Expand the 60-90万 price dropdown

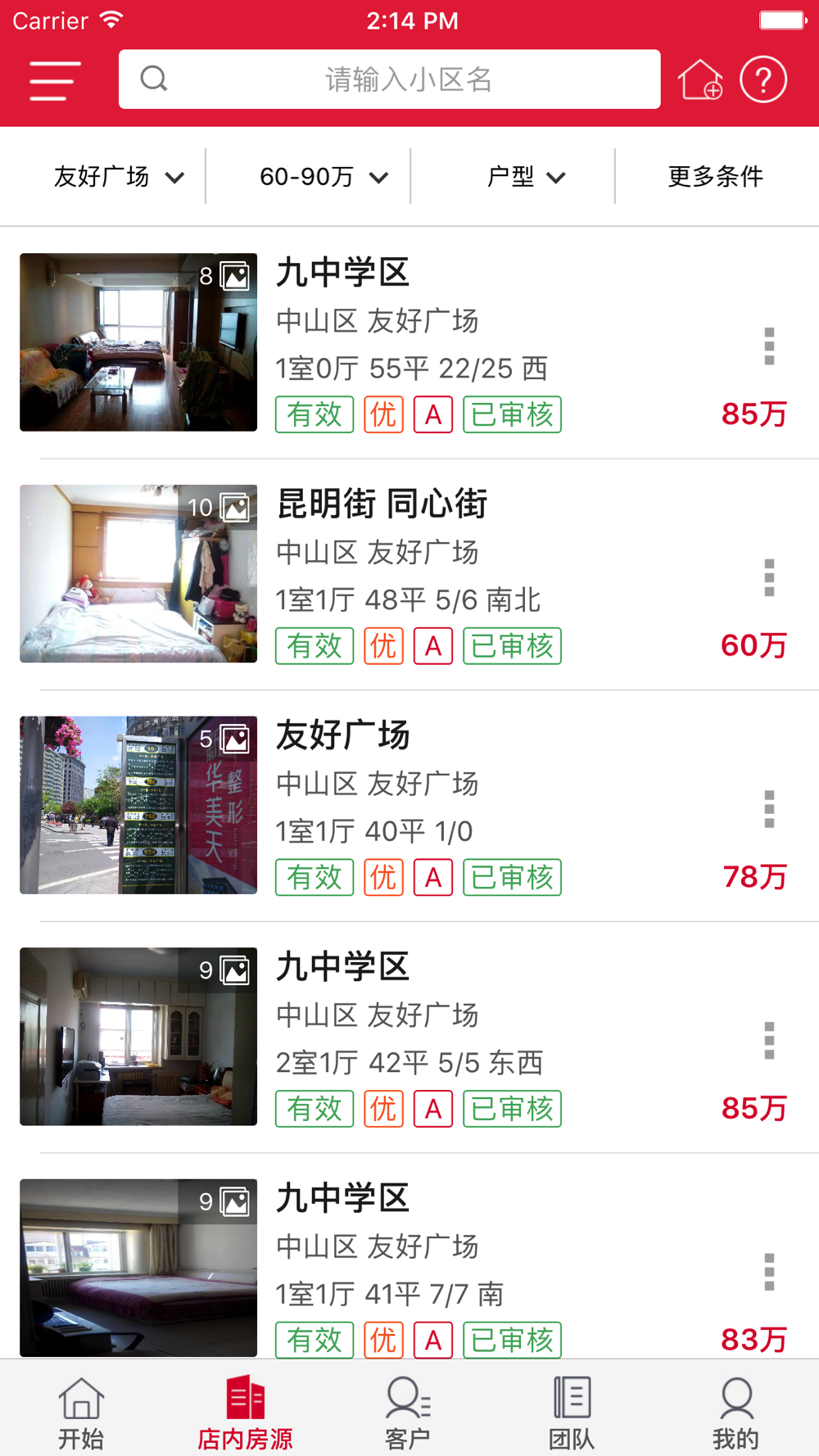click(x=324, y=176)
